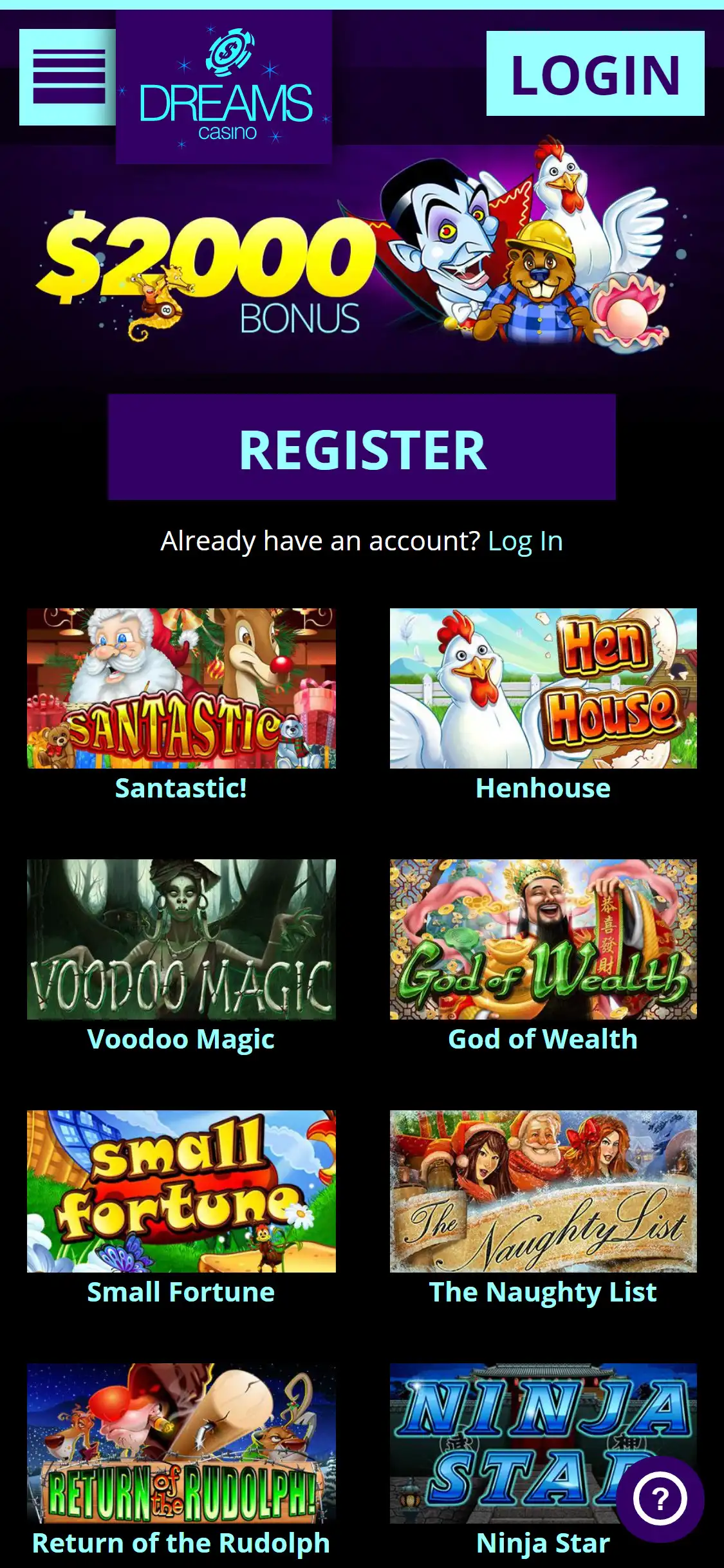Tap the LOGIN button
The image size is (724, 1568).
pyautogui.click(x=595, y=73)
